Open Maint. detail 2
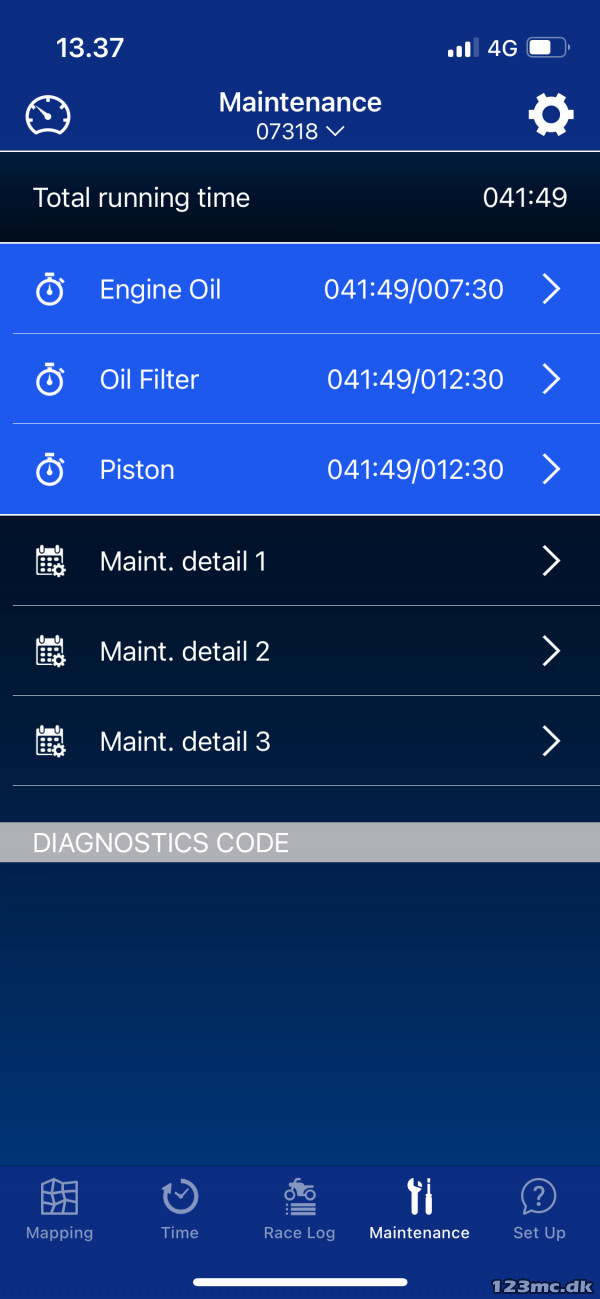Viewport: 600px width, 1299px height. point(300,652)
